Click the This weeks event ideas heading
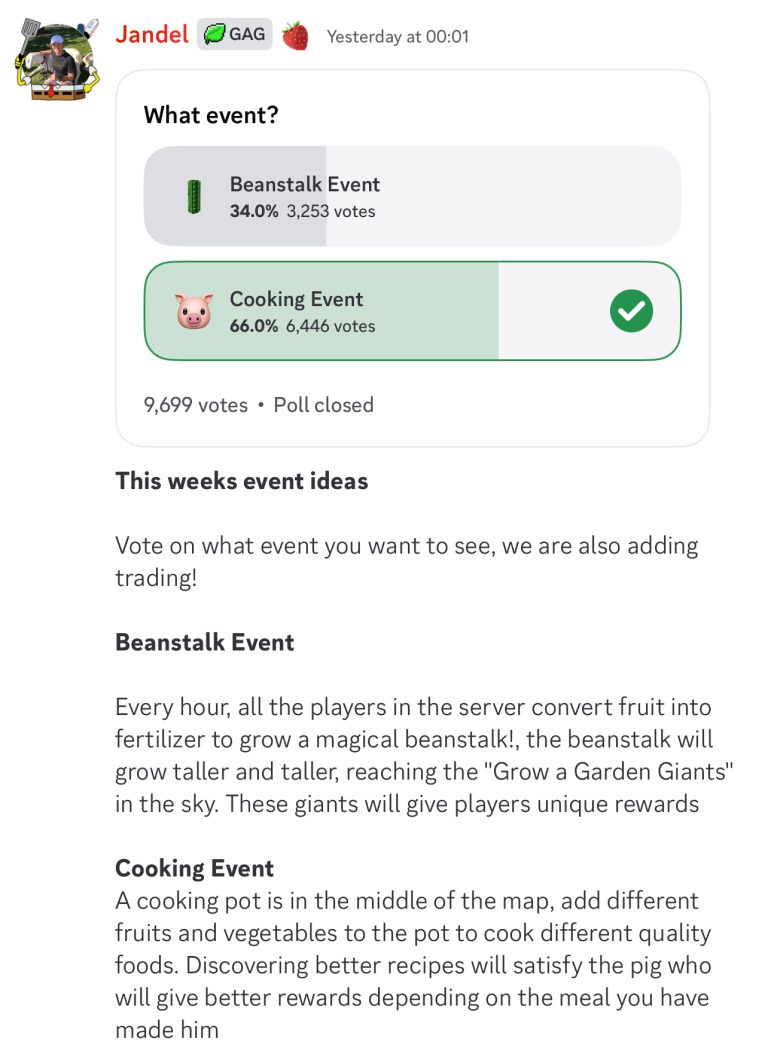Image resolution: width=768 pixels, height=1063 pixels. pyautogui.click(x=243, y=480)
